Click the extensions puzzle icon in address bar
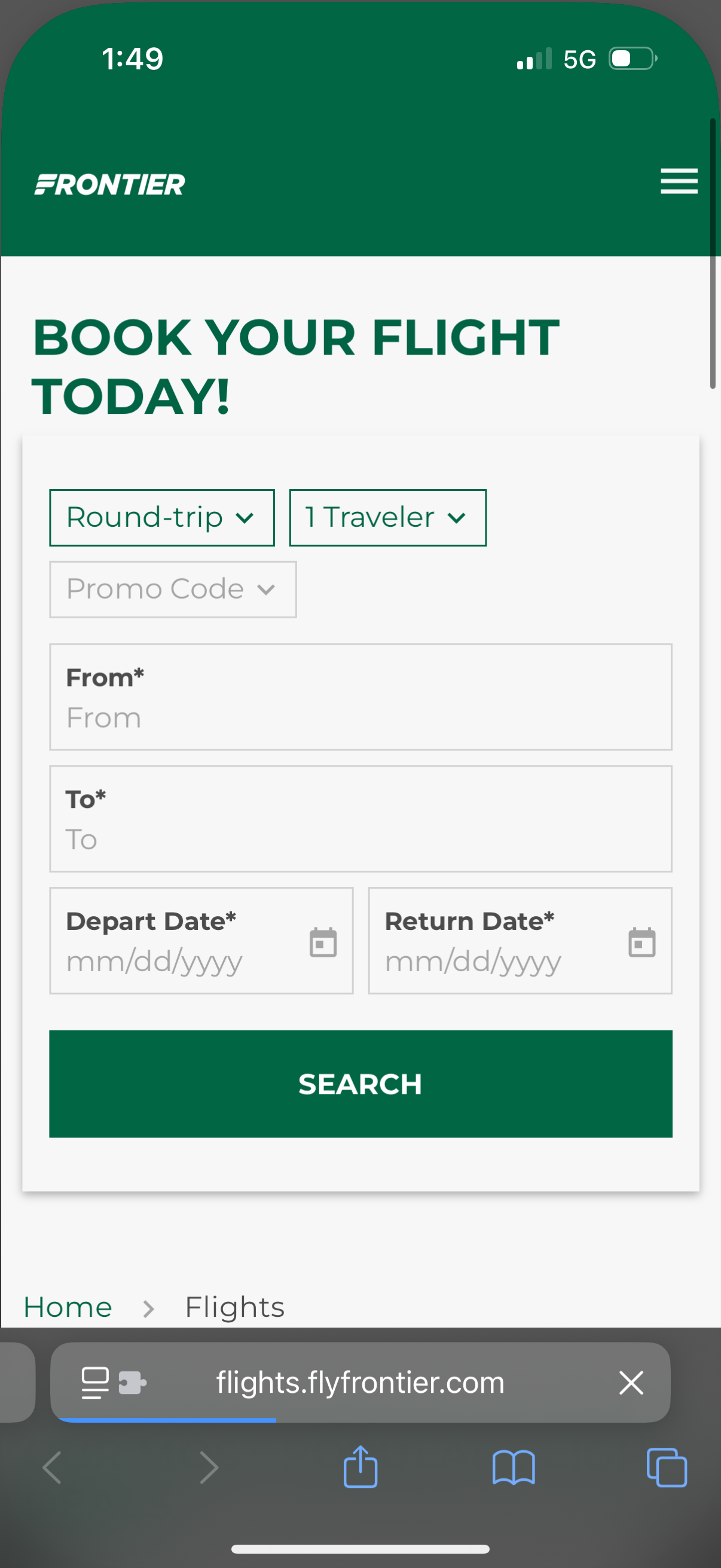 click(x=135, y=1383)
